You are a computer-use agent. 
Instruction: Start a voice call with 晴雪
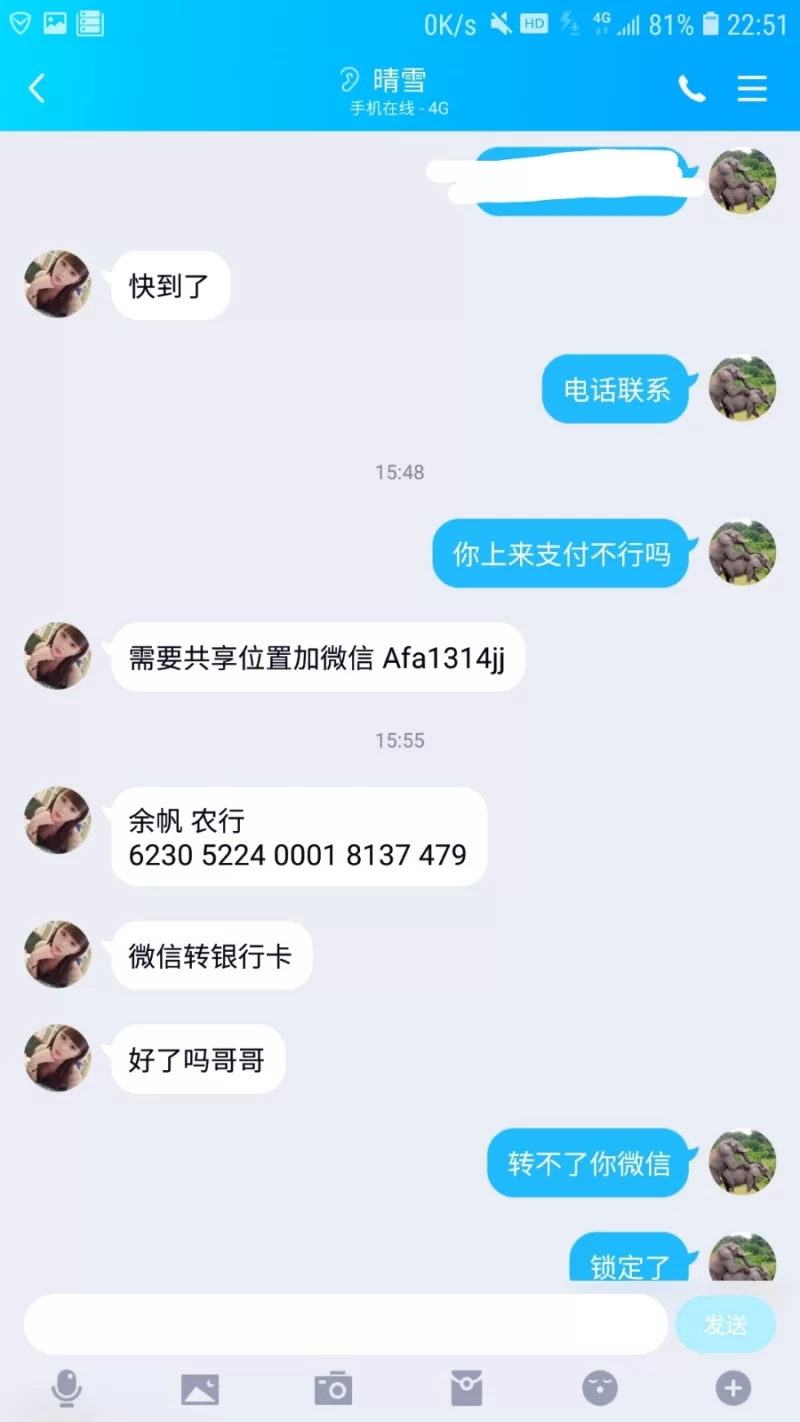tap(691, 89)
